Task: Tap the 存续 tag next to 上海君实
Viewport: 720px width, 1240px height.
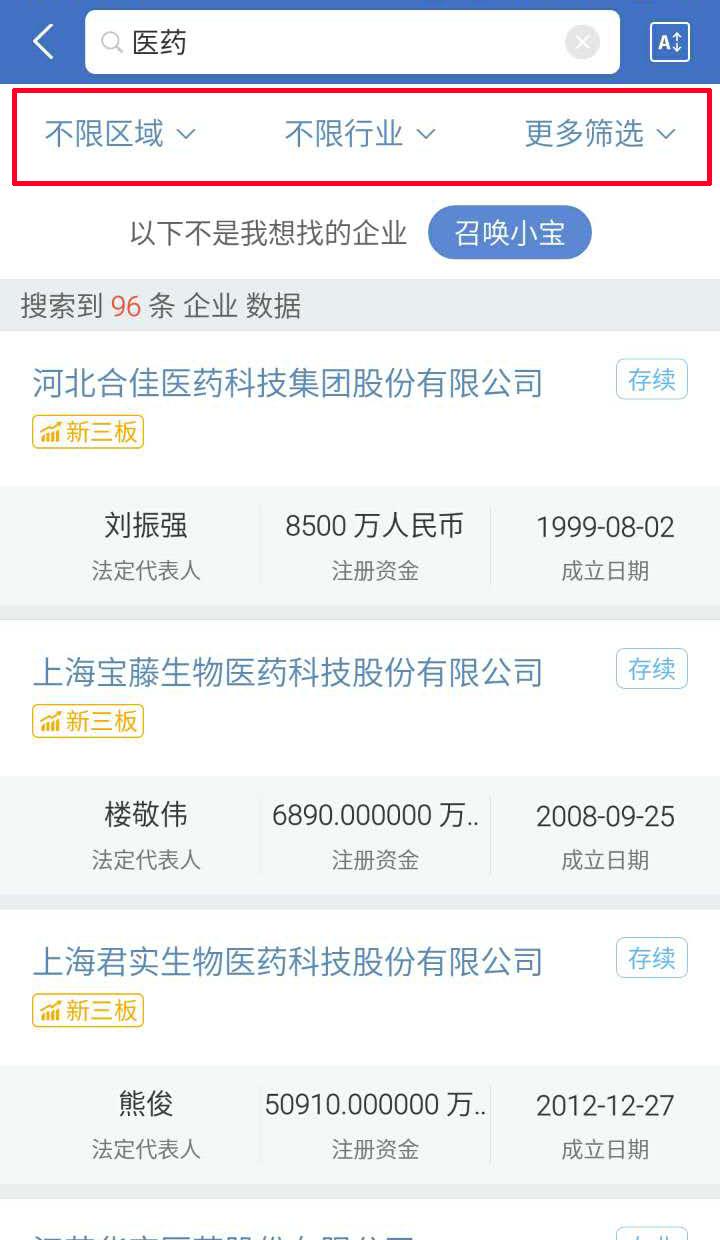Action: point(651,957)
